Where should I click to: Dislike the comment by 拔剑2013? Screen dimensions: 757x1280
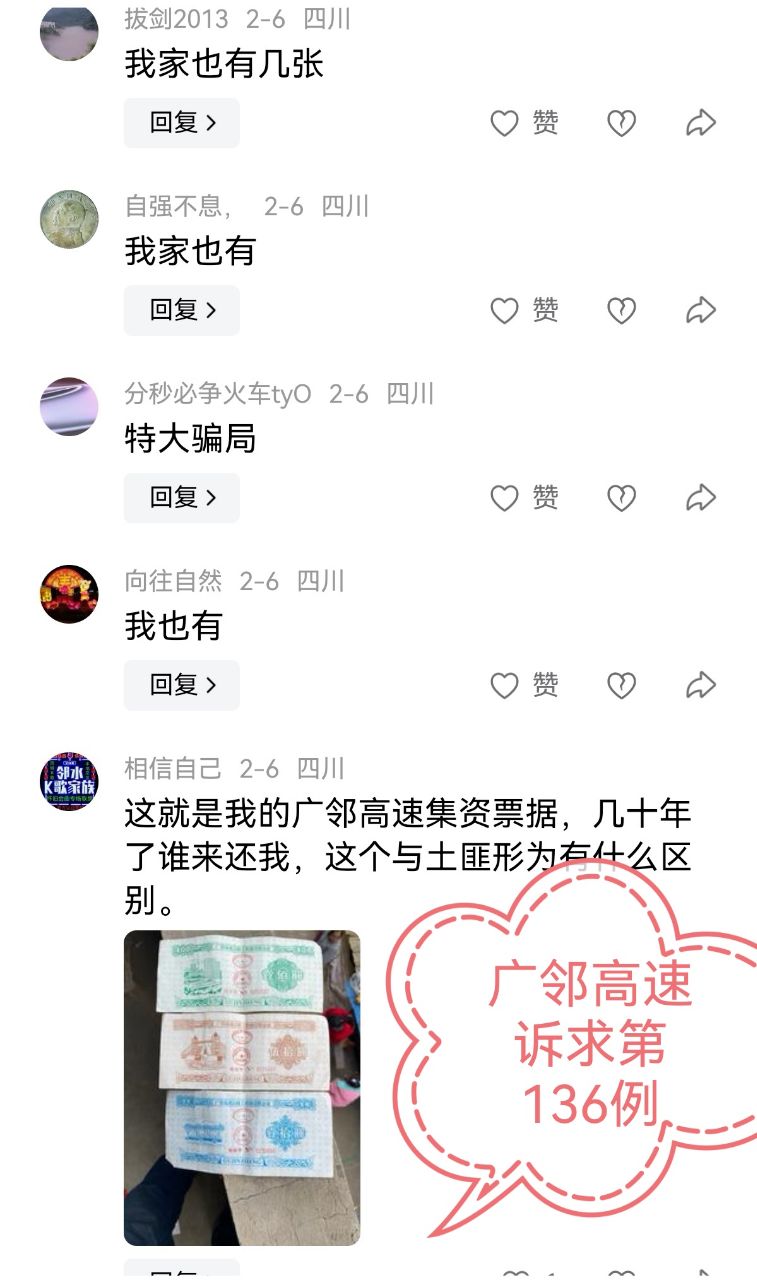[x=621, y=123]
